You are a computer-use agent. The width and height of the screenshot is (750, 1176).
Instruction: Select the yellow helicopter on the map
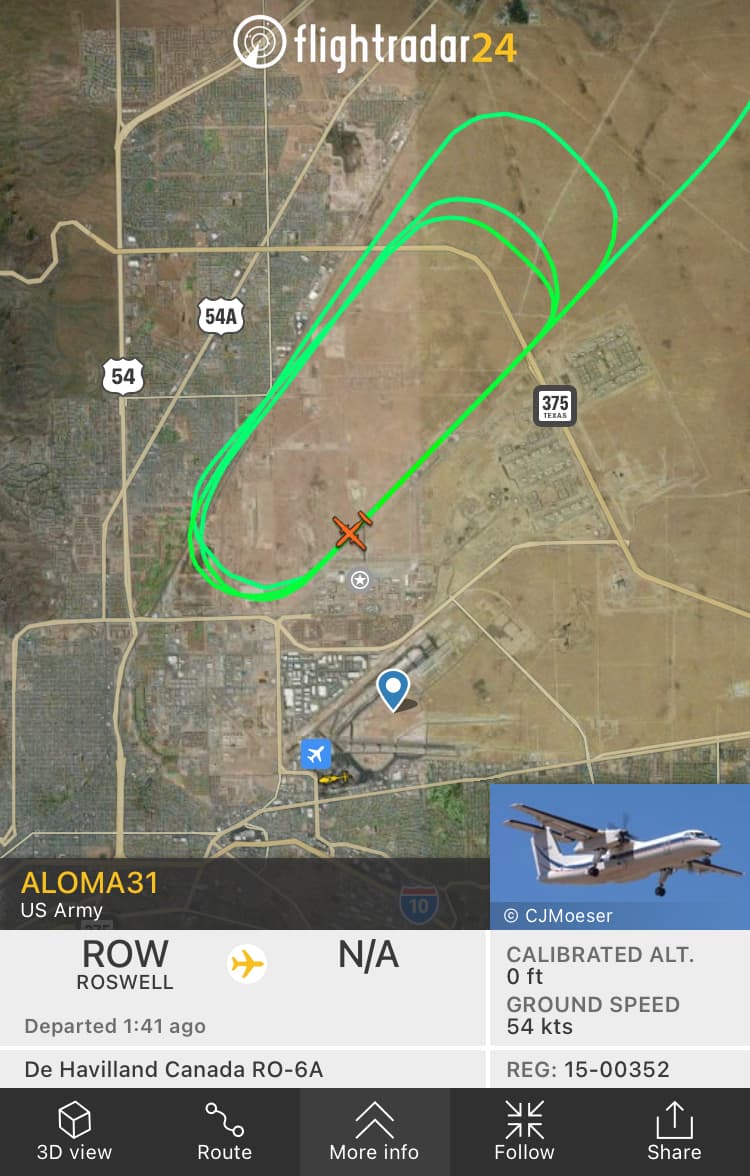click(331, 777)
